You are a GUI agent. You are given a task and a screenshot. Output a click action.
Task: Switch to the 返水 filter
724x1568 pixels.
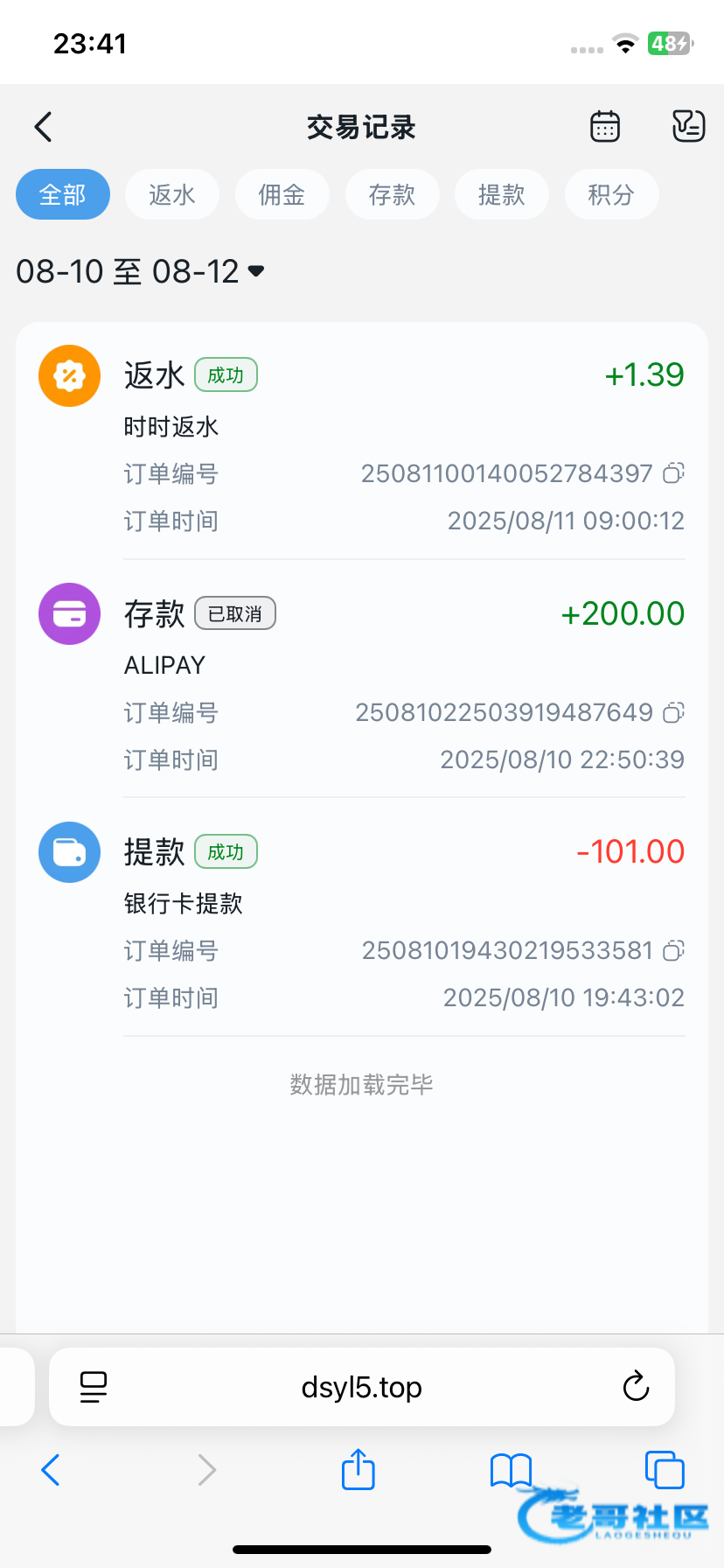[x=172, y=194]
